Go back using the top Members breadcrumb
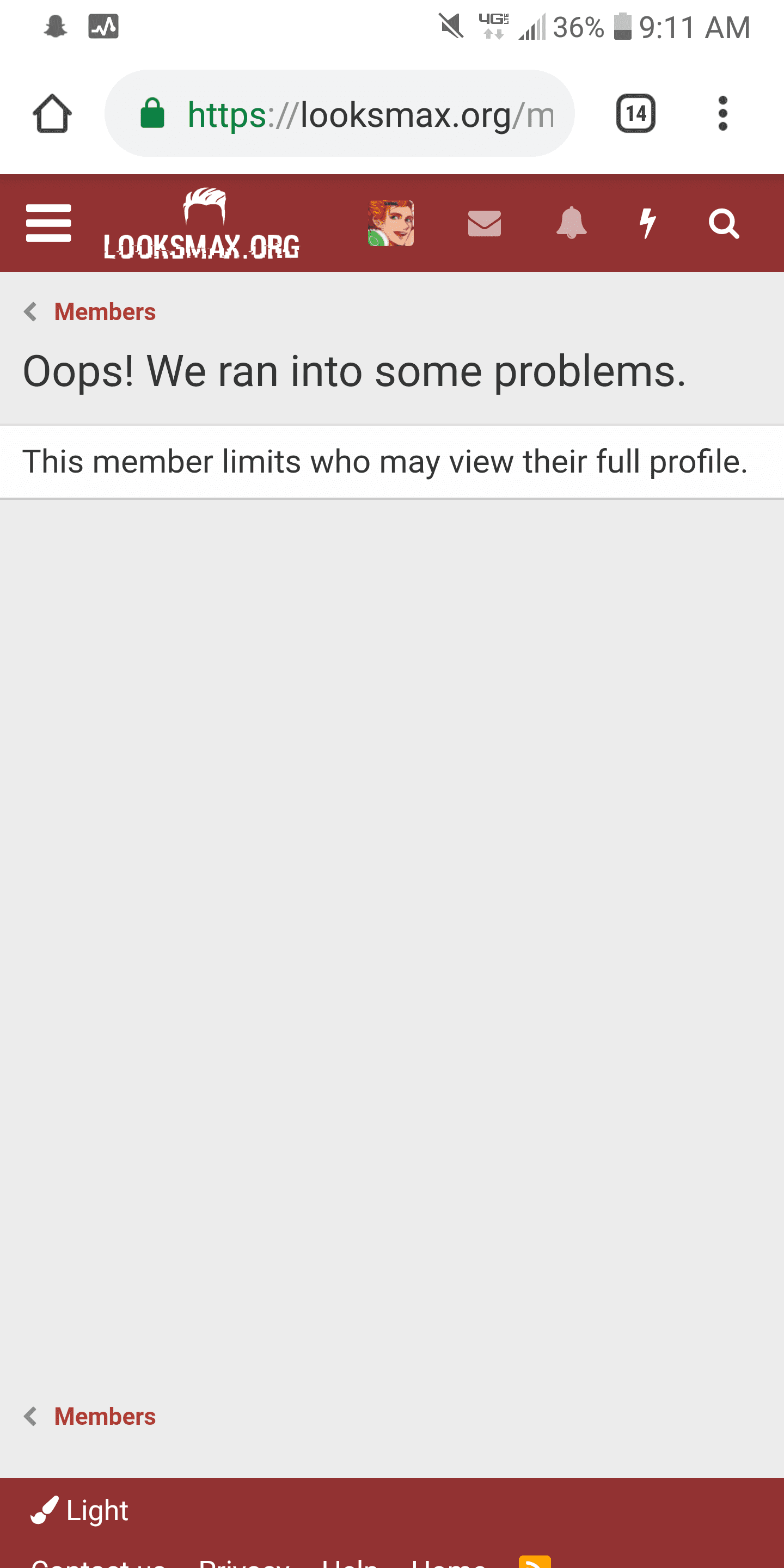The image size is (784, 1568). point(105,311)
